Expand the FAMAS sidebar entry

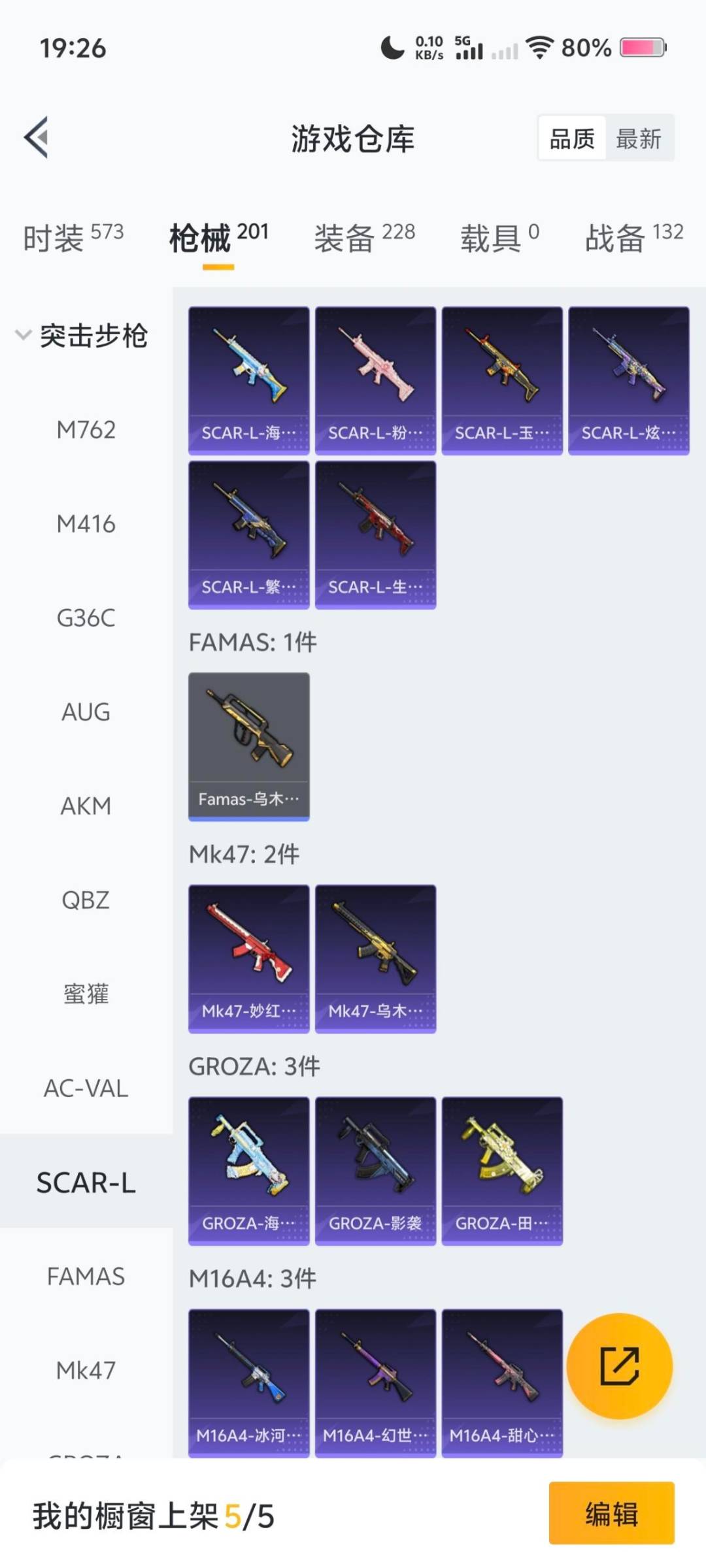(x=87, y=1277)
